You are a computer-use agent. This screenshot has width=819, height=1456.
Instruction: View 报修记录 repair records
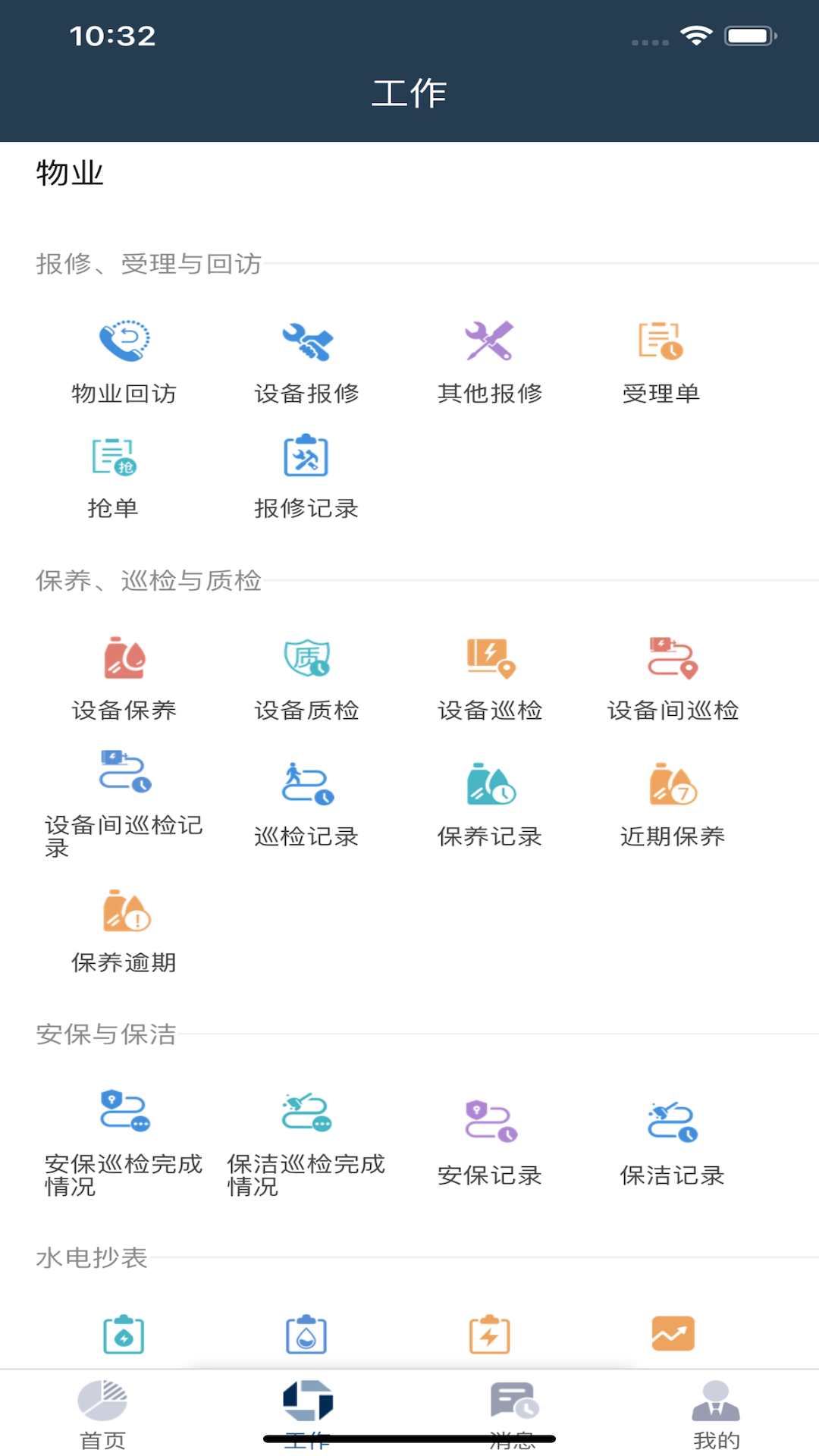point(306,477)
